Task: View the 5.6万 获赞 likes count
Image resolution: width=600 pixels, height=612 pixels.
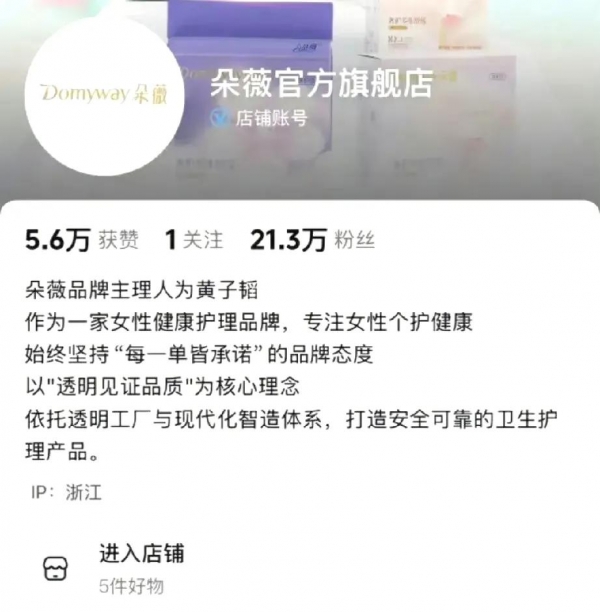Action: pyautogui.click(x=82, y=240)
